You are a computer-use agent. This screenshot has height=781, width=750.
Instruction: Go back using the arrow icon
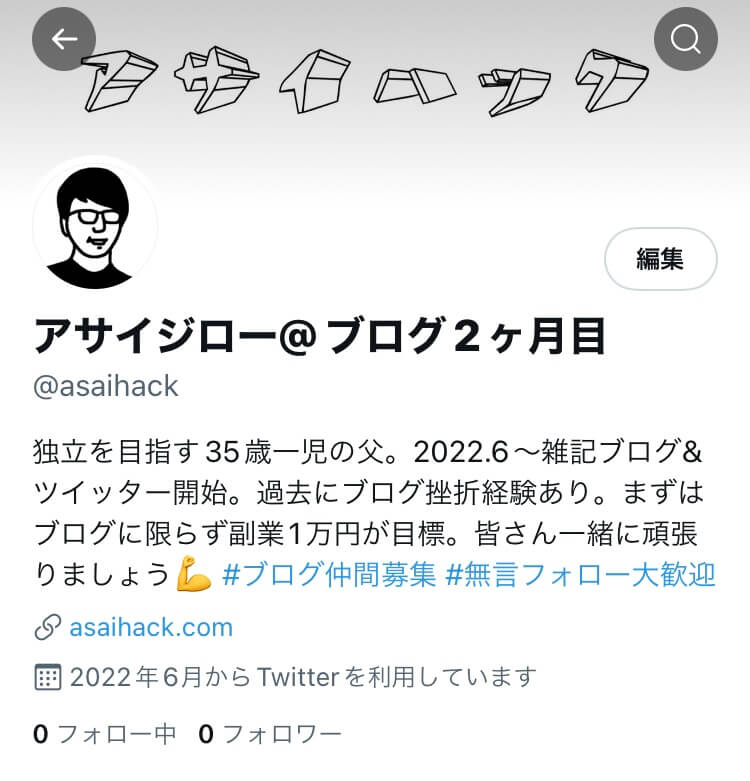click(64, 39)
